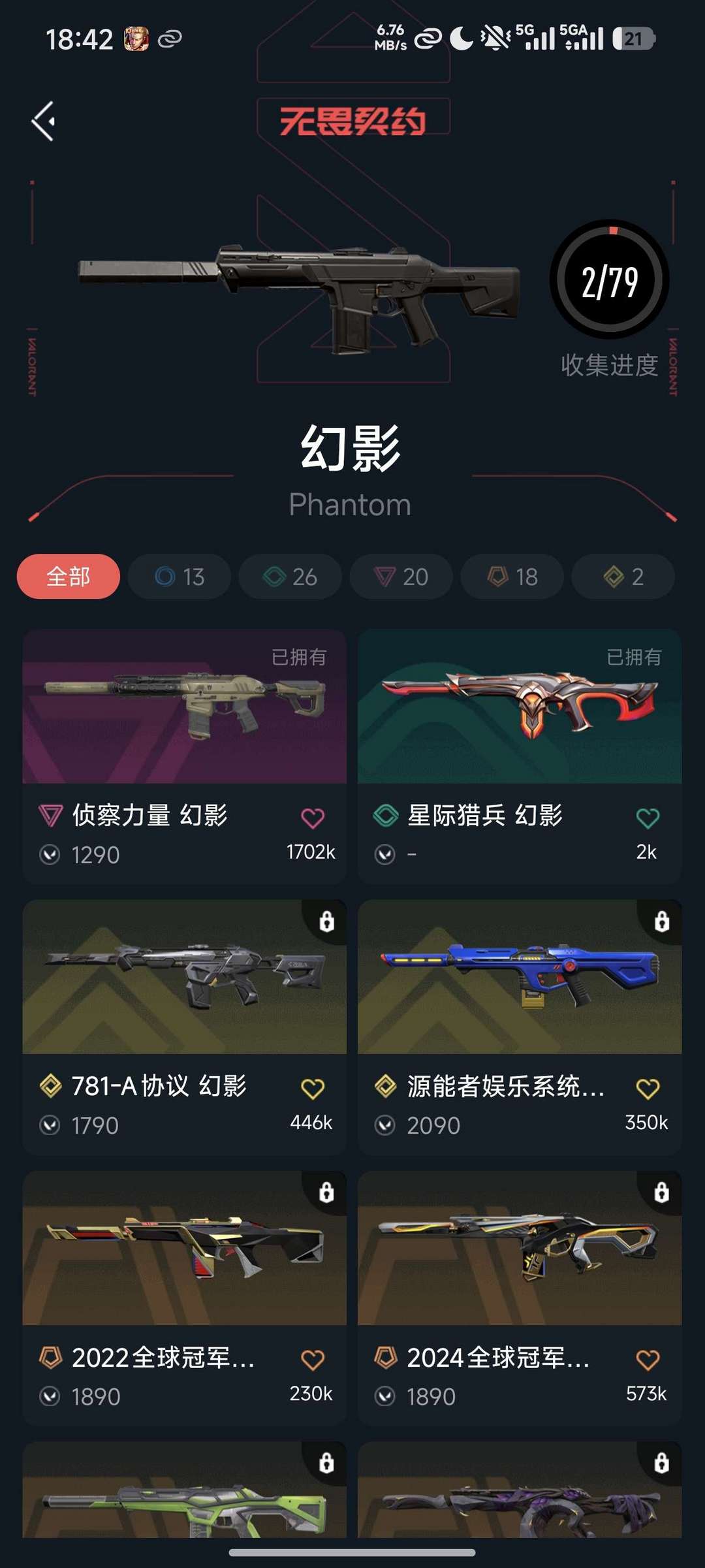
Task: Switch to the 全部 filter tab
Action: coord(68,577)
